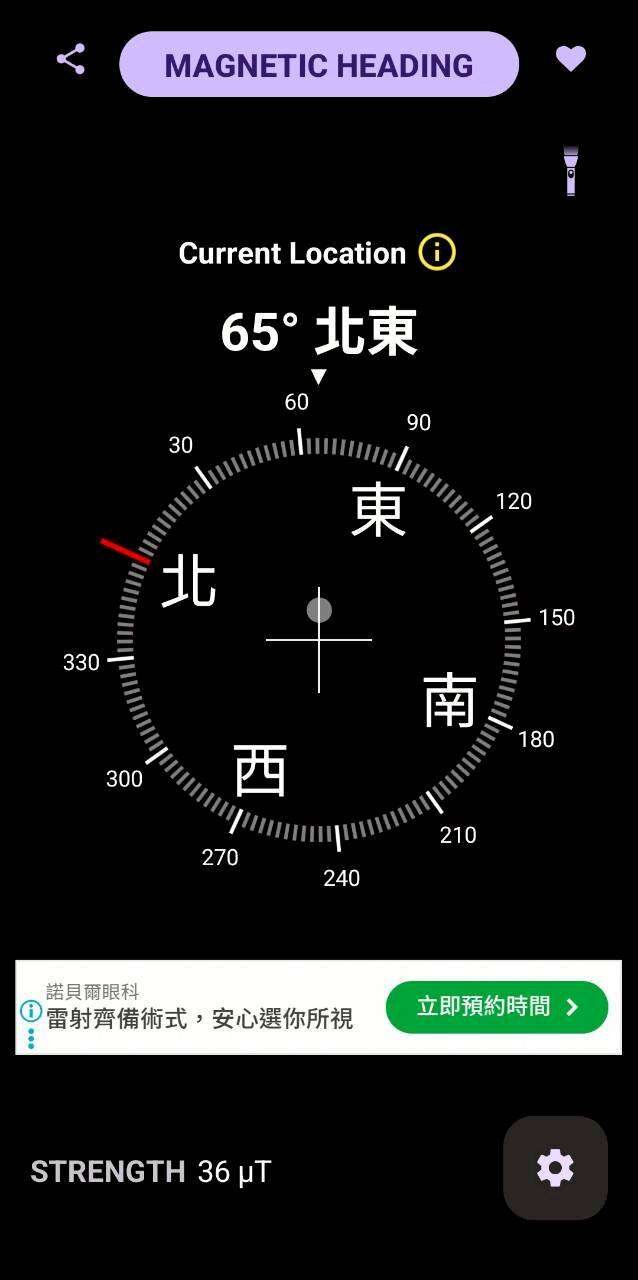The width and height of the screenshot is (638, 1280).
Task: Tap the Magnetic Heading button
Action: [x=319, y=65]
